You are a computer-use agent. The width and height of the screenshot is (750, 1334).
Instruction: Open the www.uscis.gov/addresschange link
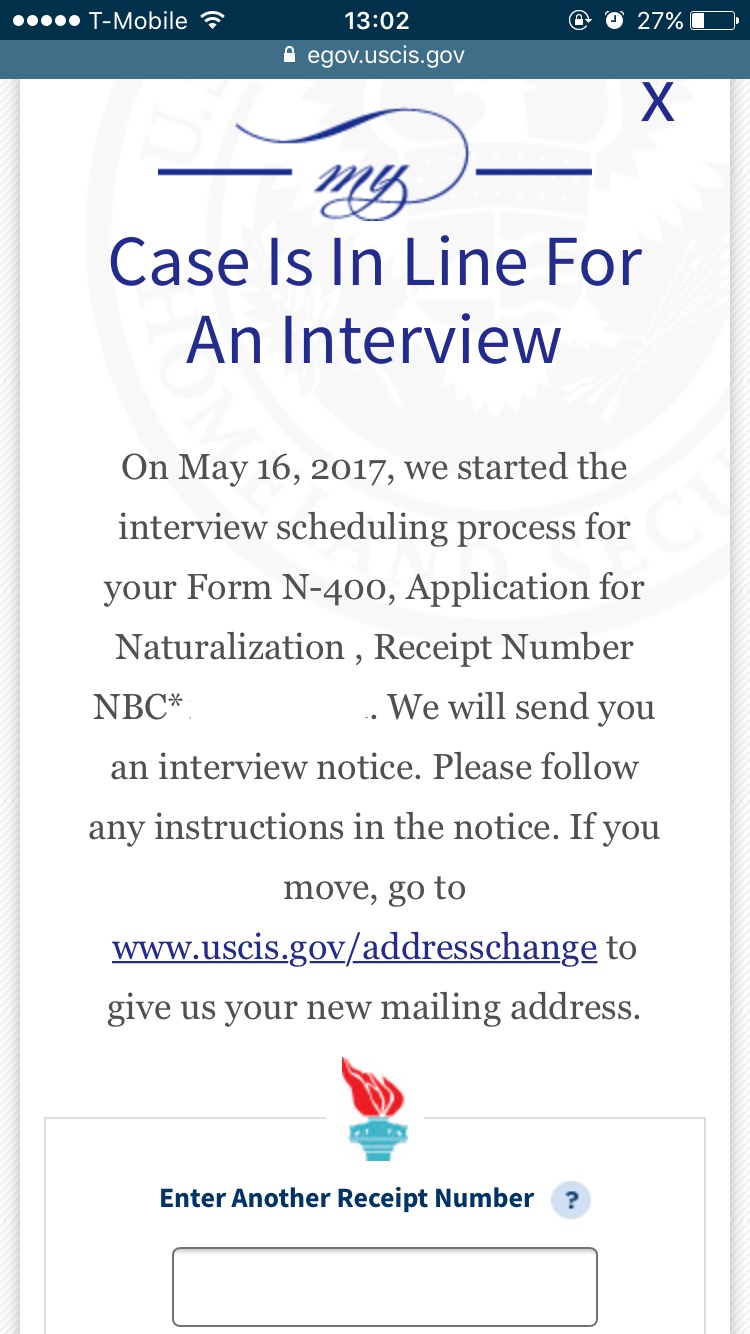(x=355, y=947)
